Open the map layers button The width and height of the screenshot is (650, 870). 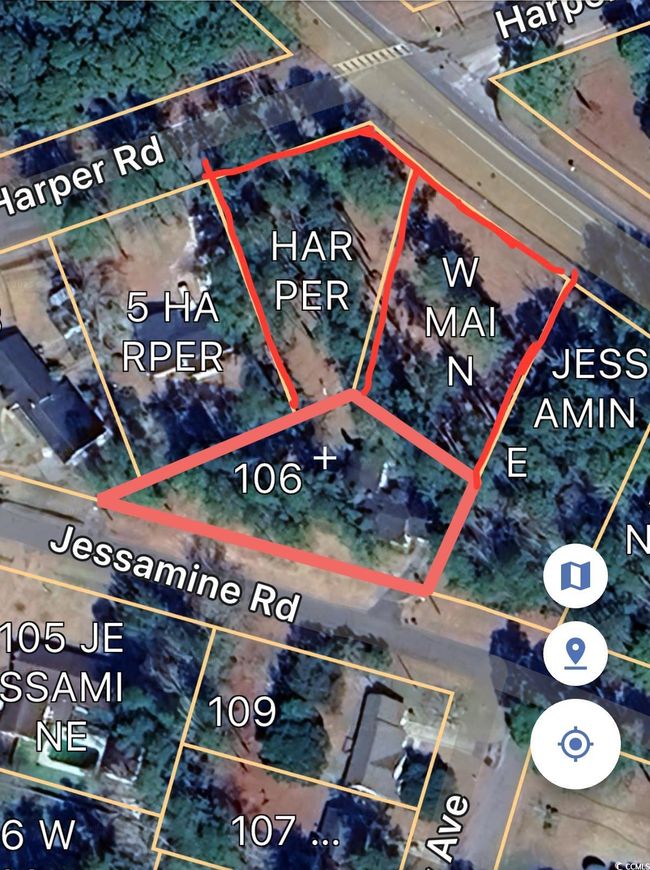point(576,576)
